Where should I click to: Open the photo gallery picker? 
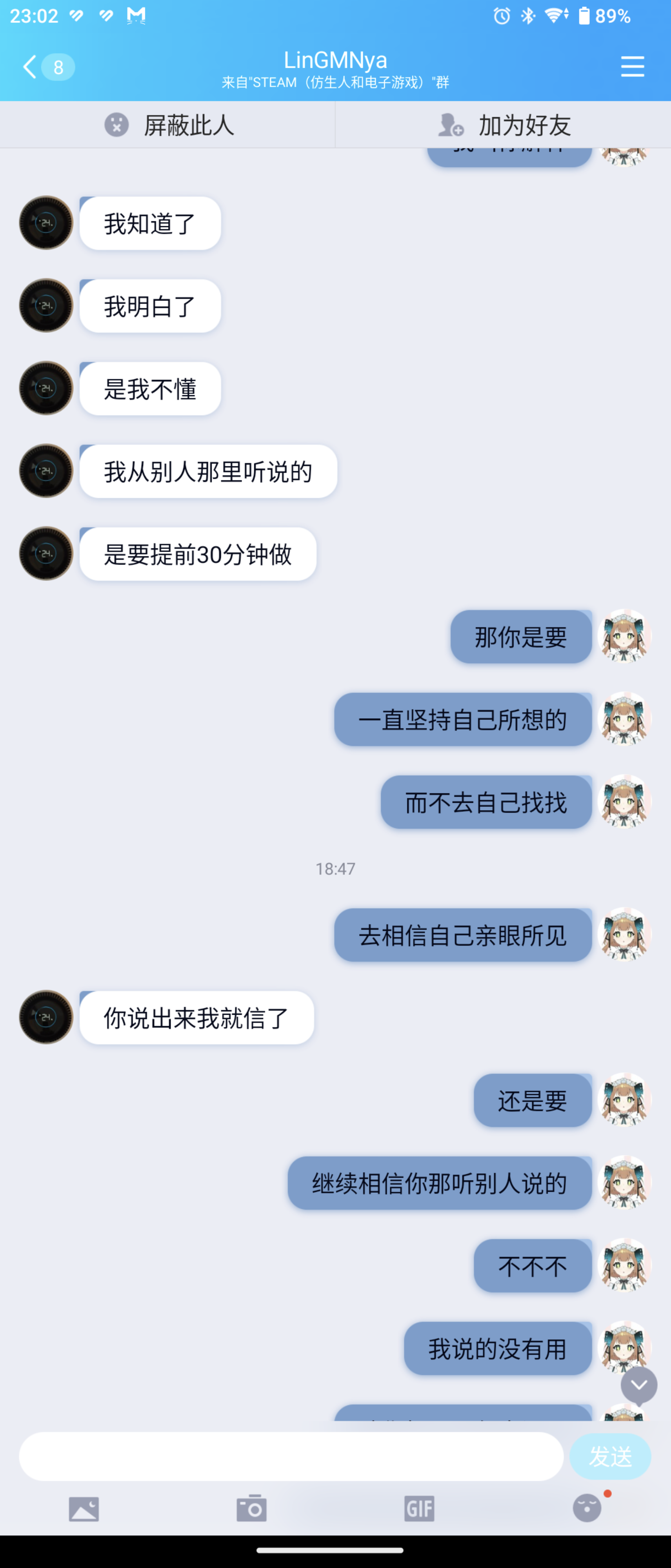coord(84,1508)
